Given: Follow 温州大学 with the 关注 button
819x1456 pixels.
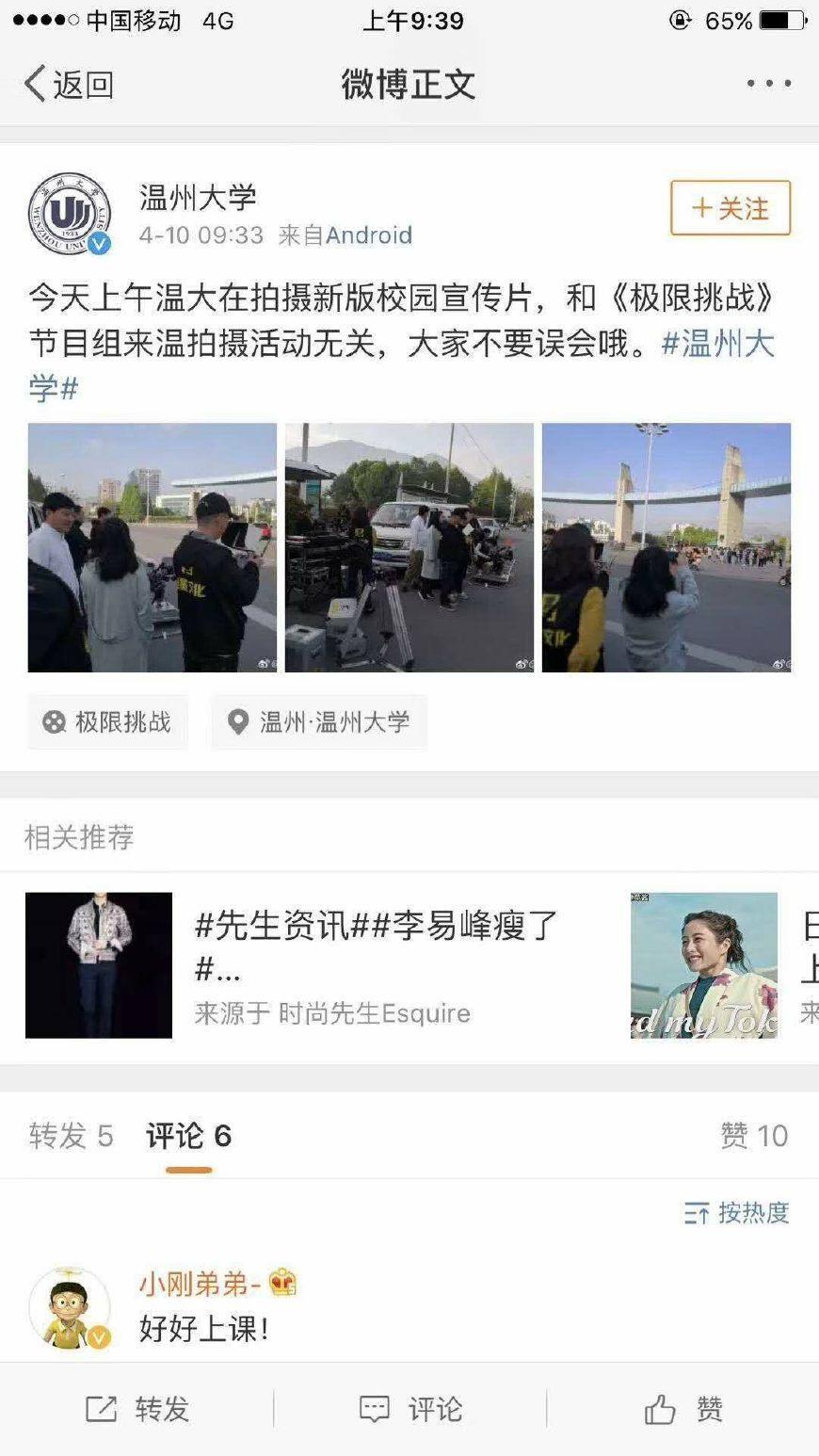Looking at the screenshot, I should click(730, 208).
